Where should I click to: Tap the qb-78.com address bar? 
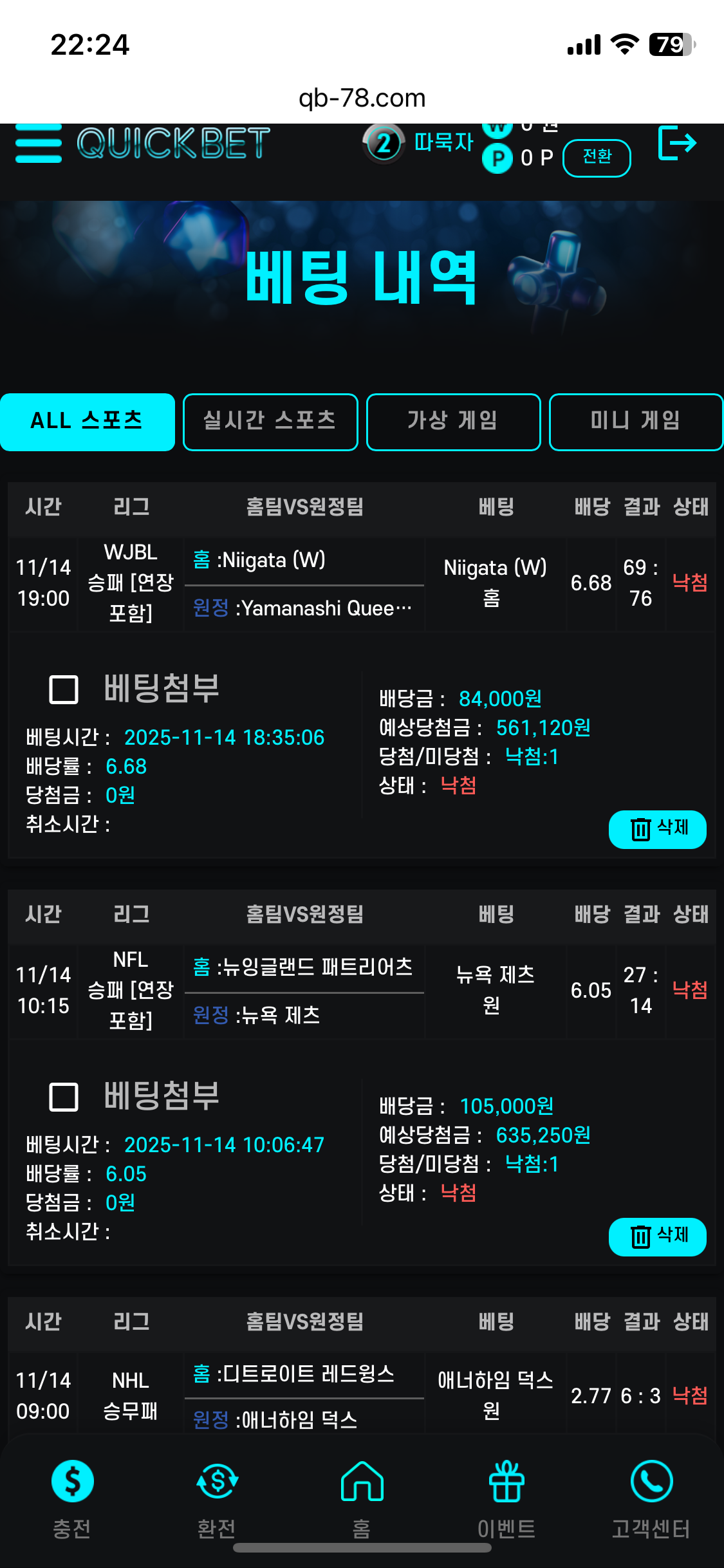point(362,98)
